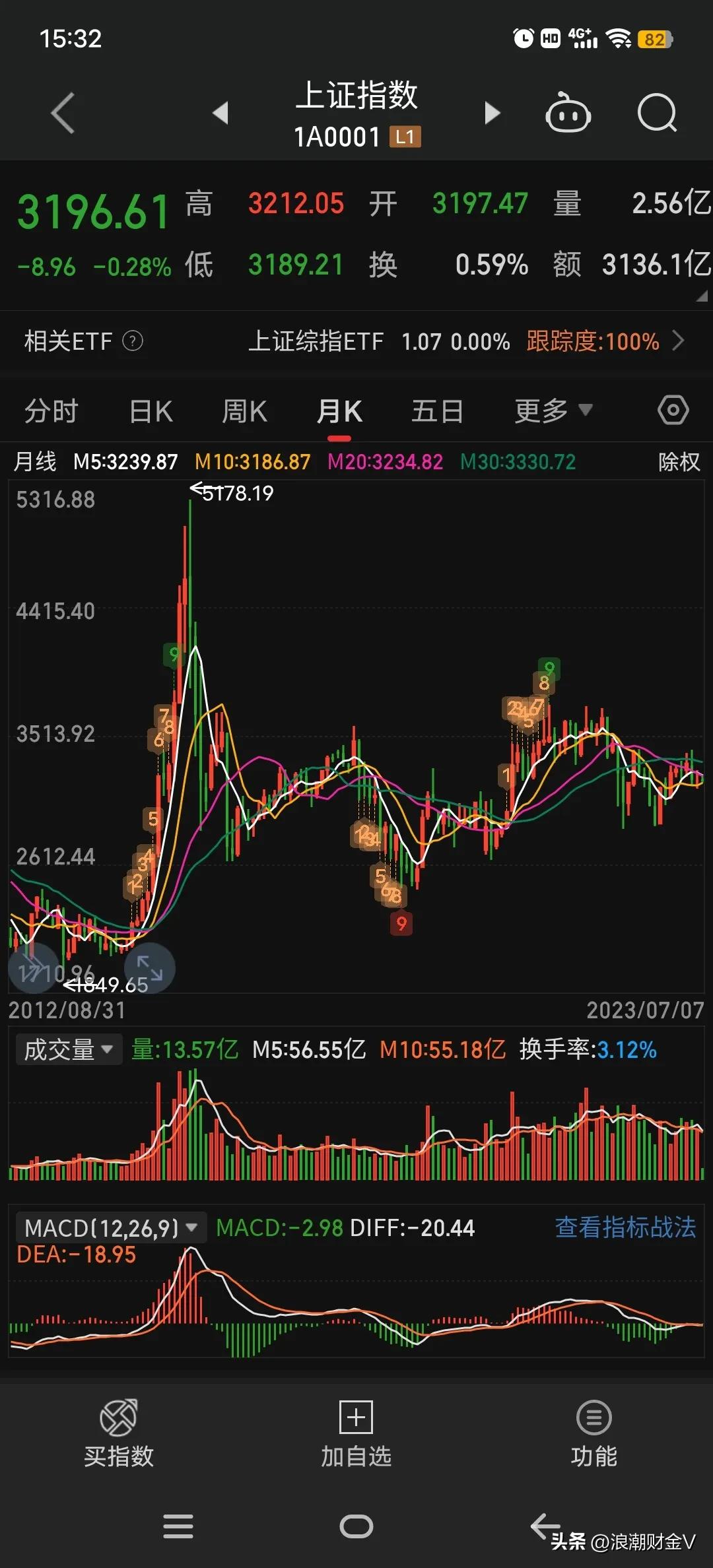Expand the 成交量 indicator dropdown
The image size is (713, 1568).
(68, 1049)
